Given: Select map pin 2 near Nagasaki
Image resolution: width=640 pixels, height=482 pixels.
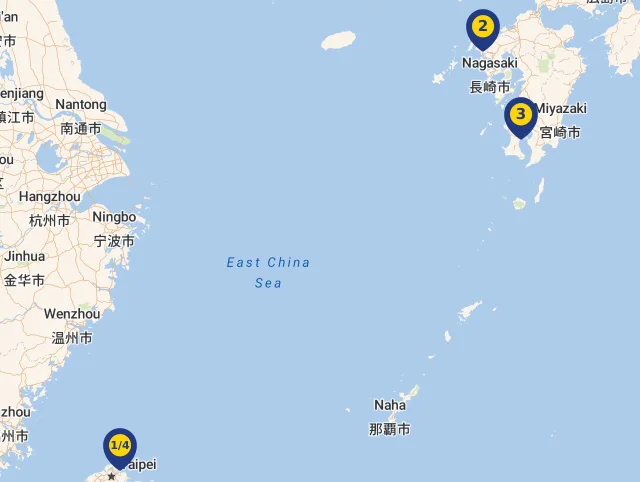Looking at the screenshot, I should click(x=483, y=27).
